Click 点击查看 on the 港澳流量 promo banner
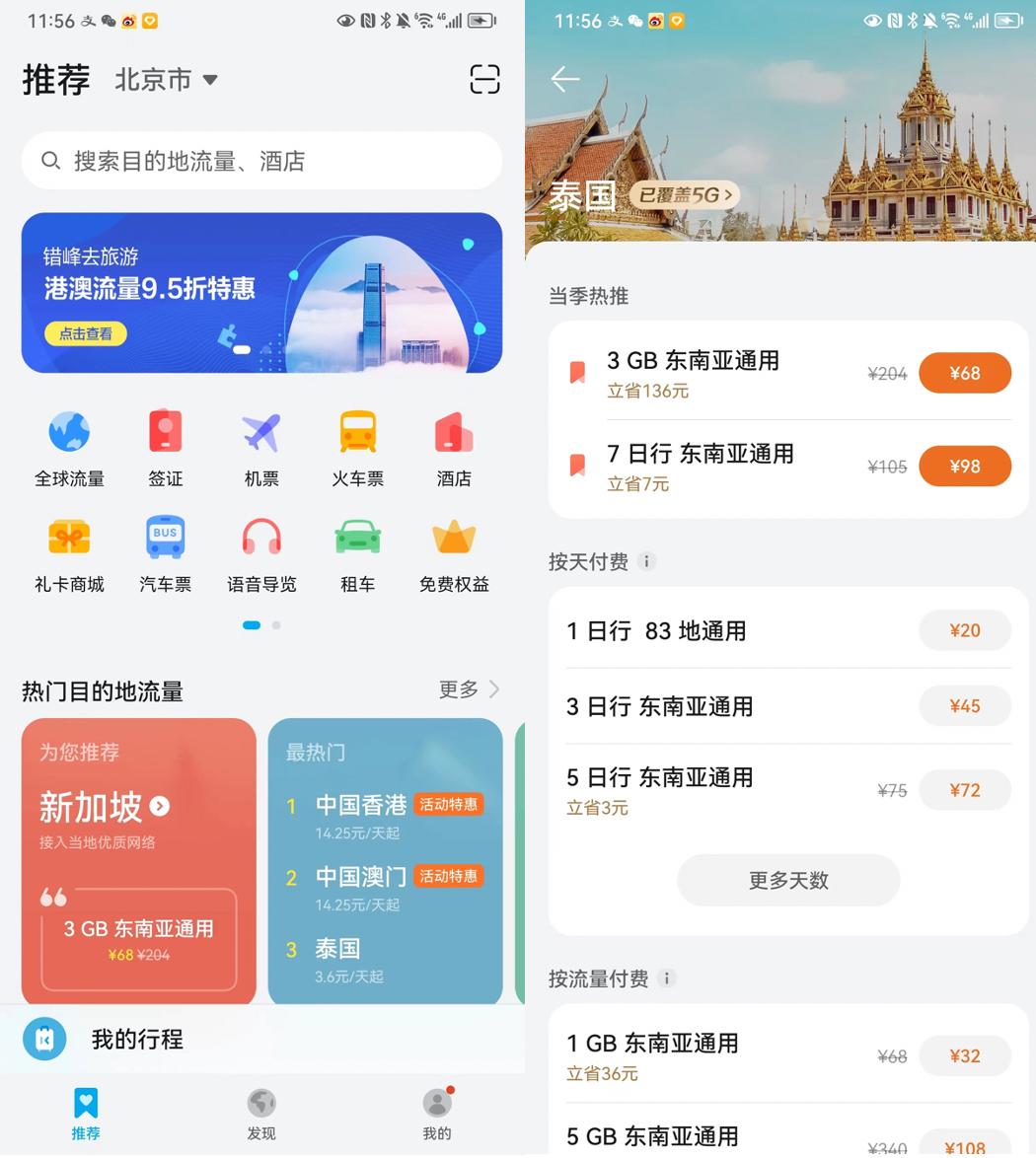Viewport: 1036px width, 1158px height. (85, 333)
